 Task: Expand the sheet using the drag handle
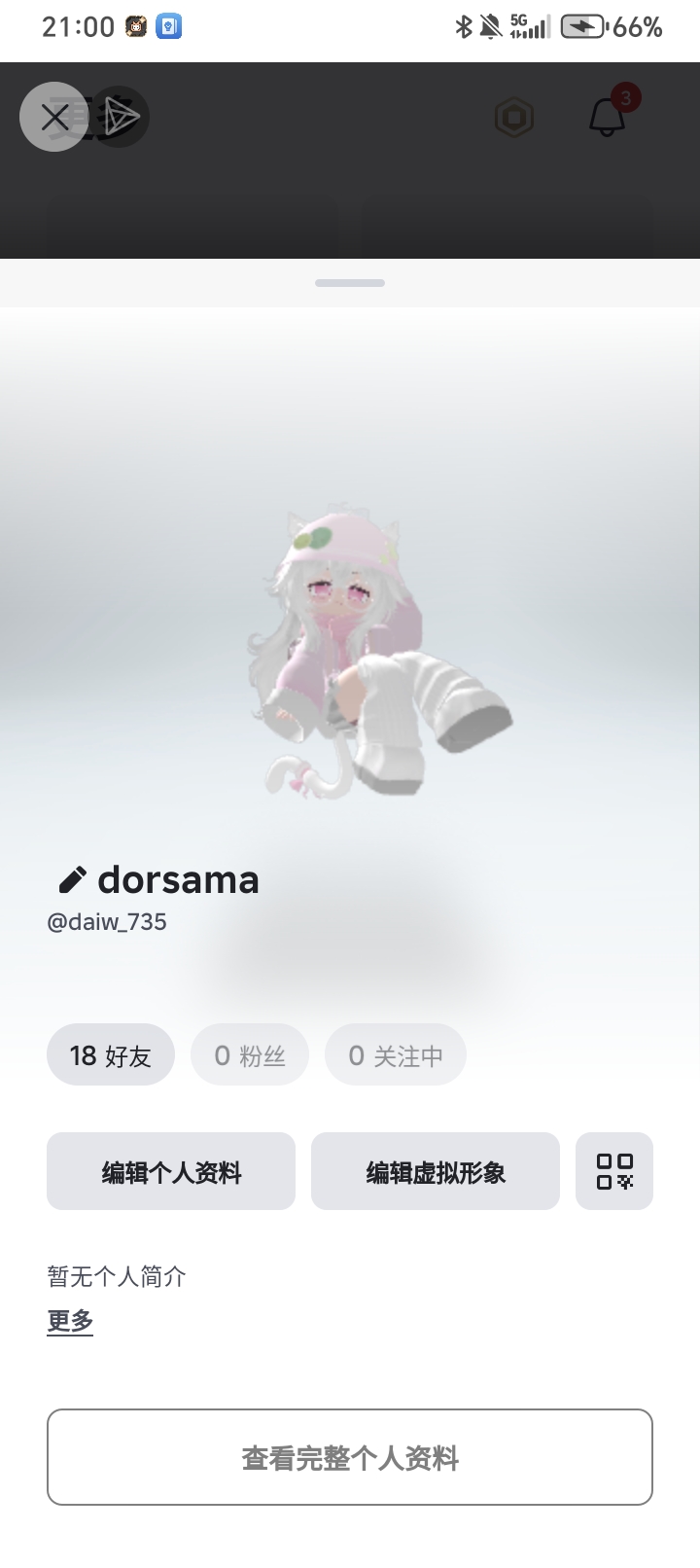350,283
